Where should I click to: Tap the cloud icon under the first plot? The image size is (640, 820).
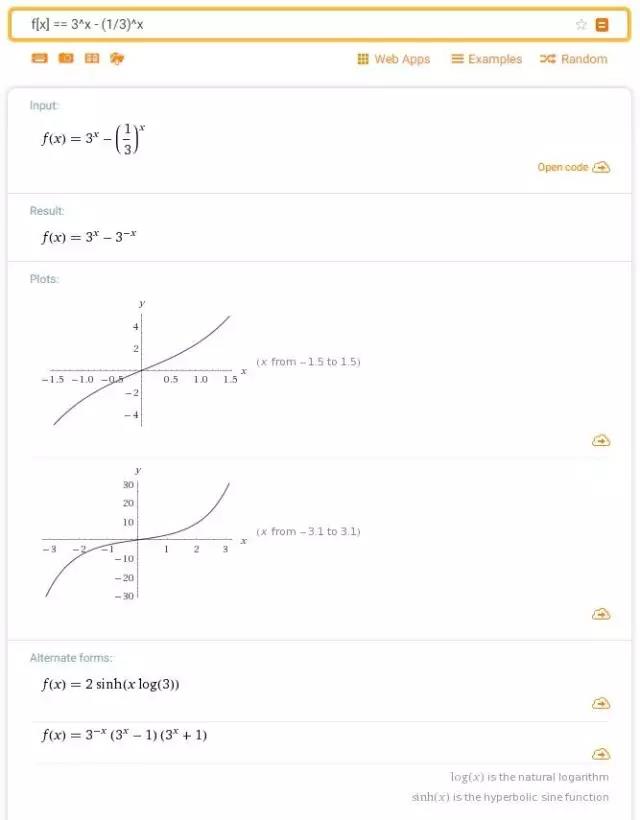point(601,440)
